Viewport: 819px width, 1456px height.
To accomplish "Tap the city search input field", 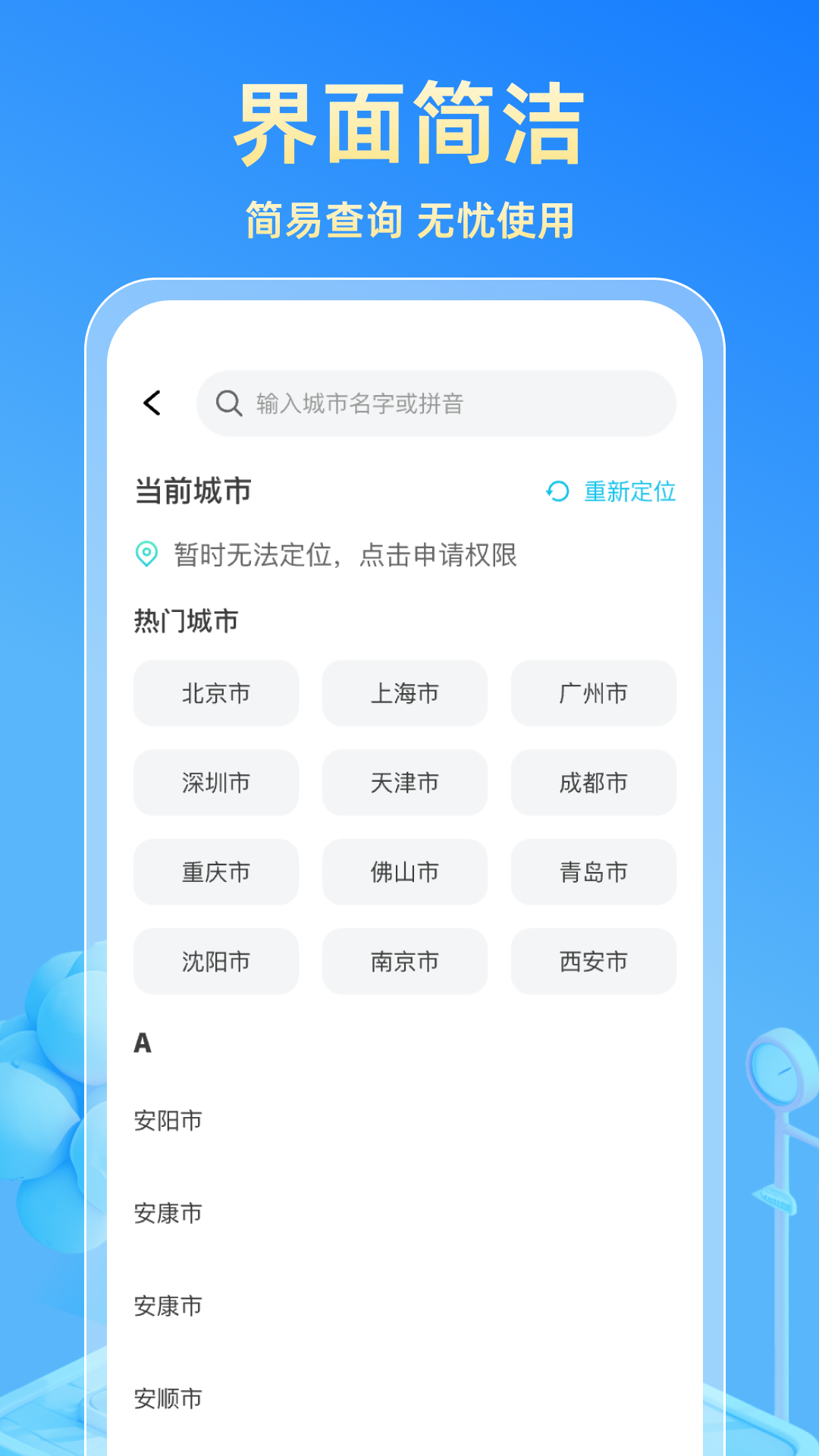I will click(436, 403).
